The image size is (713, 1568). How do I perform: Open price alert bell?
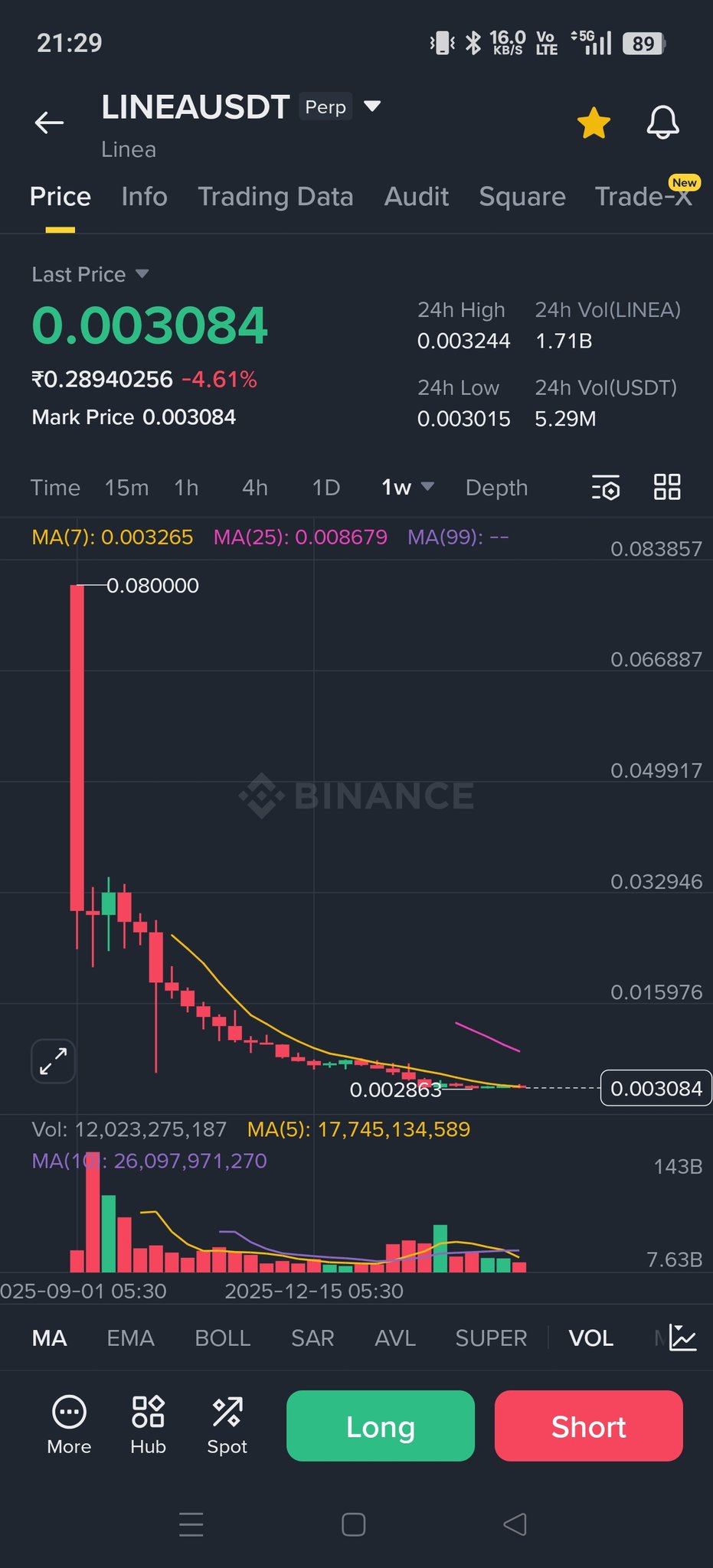pyautogui.click(x=662, y=122)
